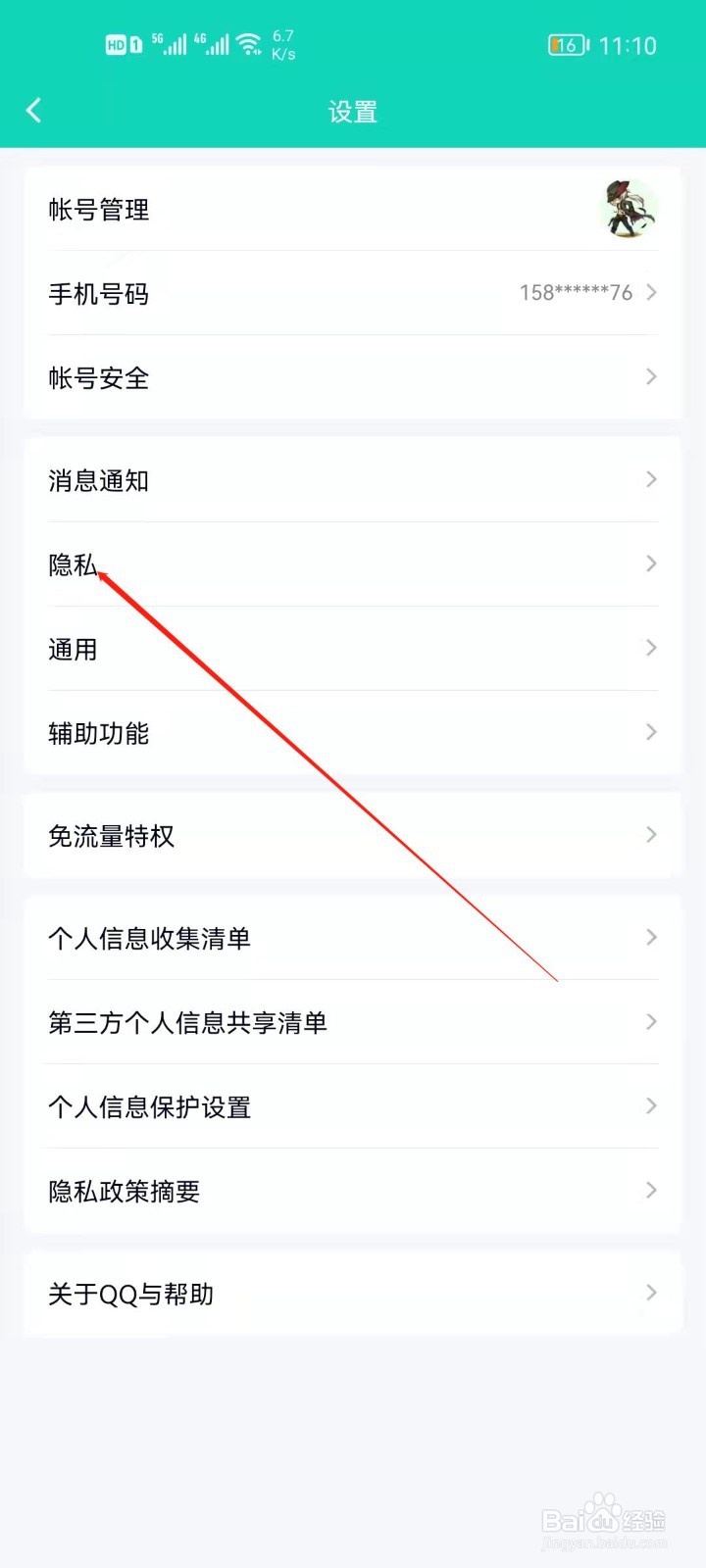Tap the 4G SIM signal icon
Screen dimensions: 706x1568
(x=212, y=43)
